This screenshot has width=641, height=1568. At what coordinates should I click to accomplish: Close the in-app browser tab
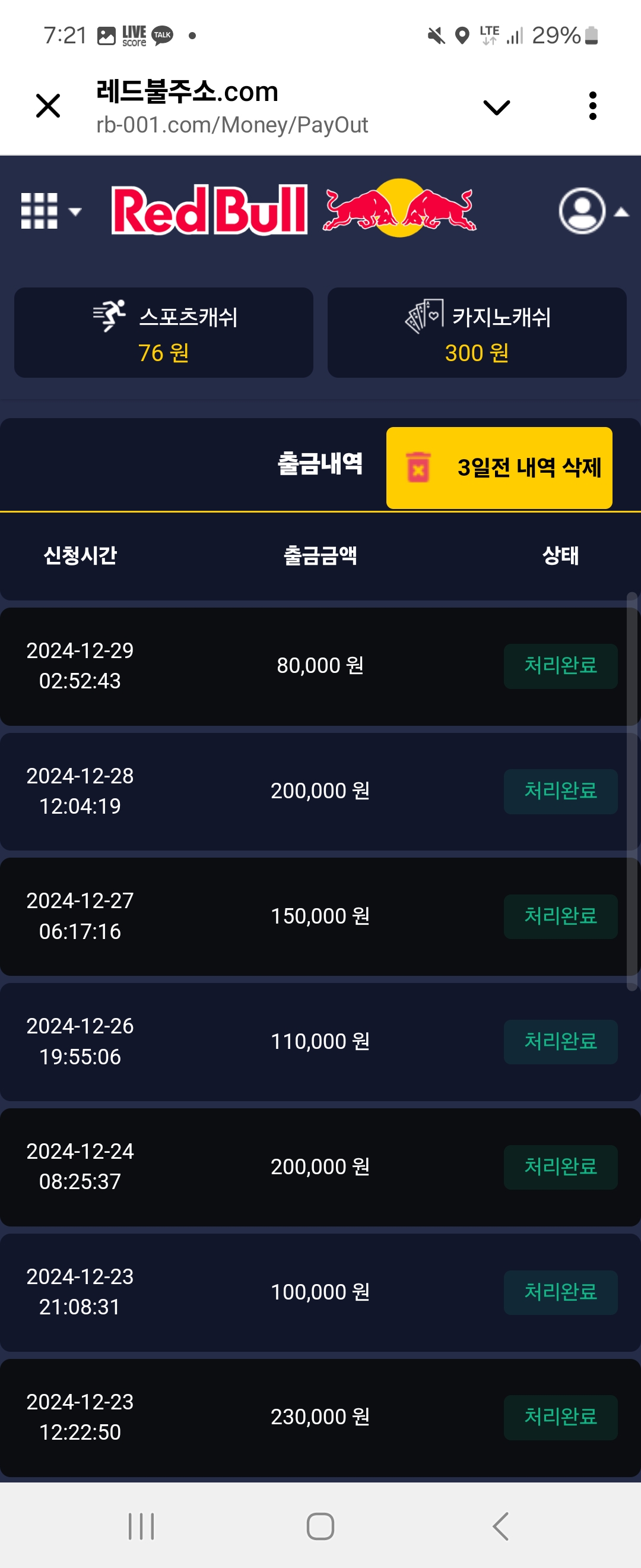tap(48, 106)
